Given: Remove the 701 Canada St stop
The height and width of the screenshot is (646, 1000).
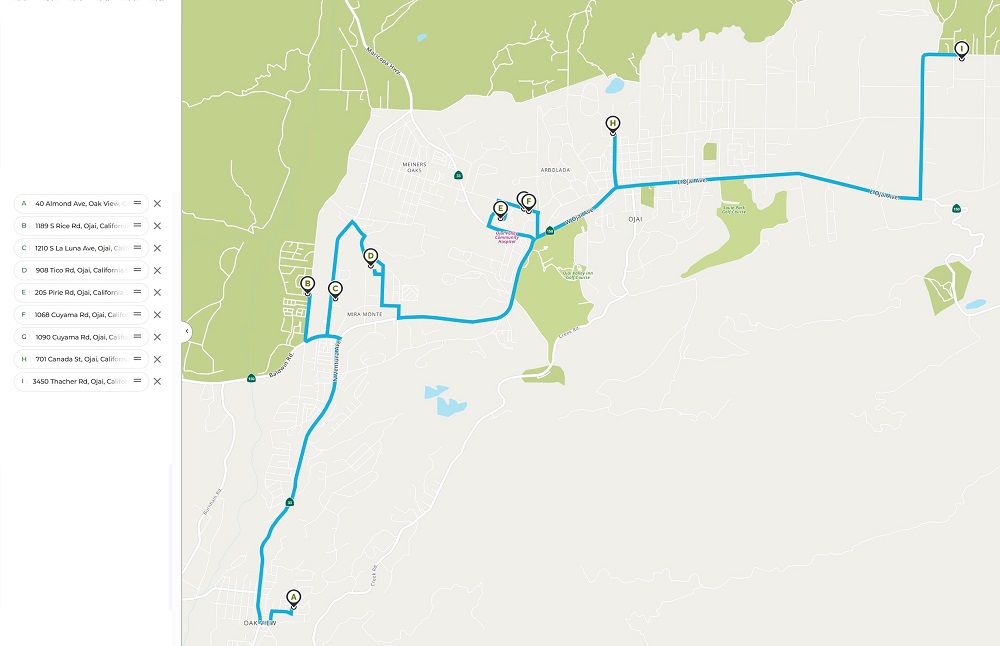Looking at the screenshot, I should [x=157, y=359].
